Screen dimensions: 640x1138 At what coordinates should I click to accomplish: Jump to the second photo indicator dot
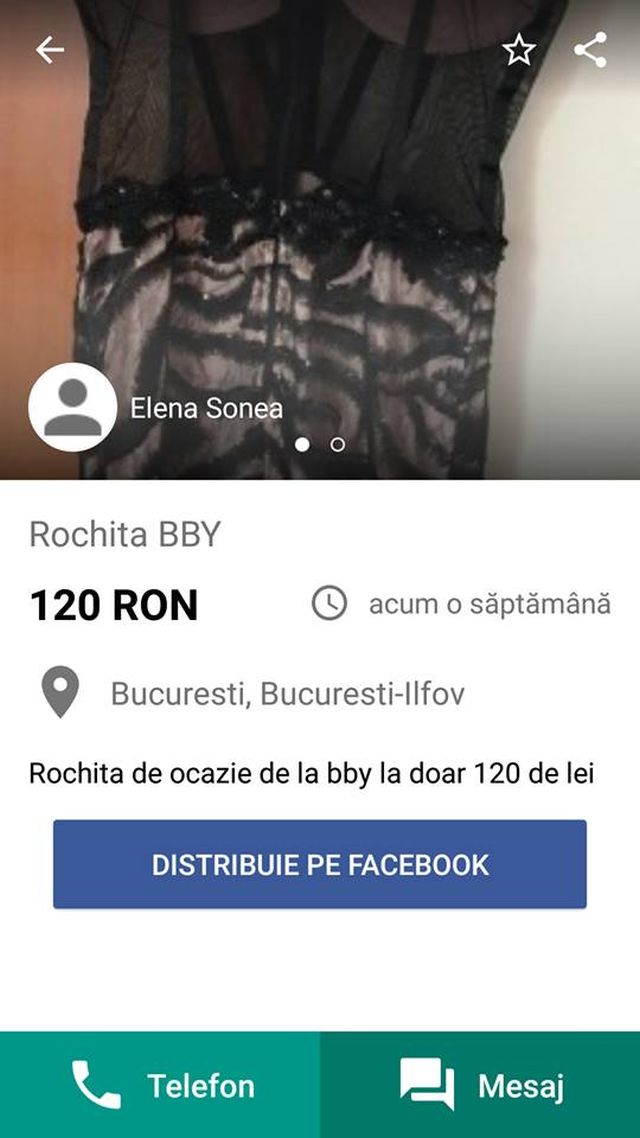338,444
